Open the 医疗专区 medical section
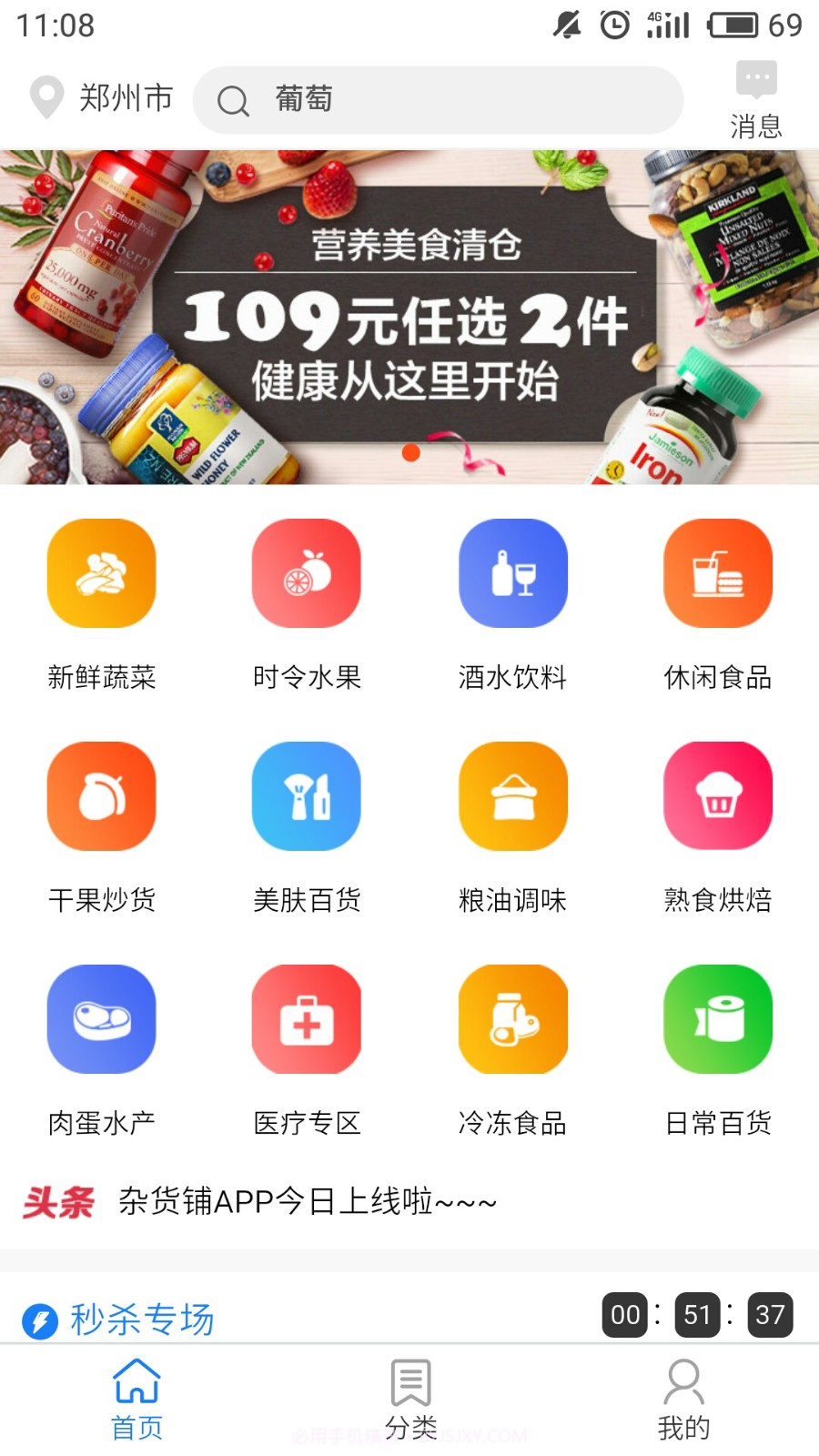This screenshot has height=1456, width=819. point(307,1018)
